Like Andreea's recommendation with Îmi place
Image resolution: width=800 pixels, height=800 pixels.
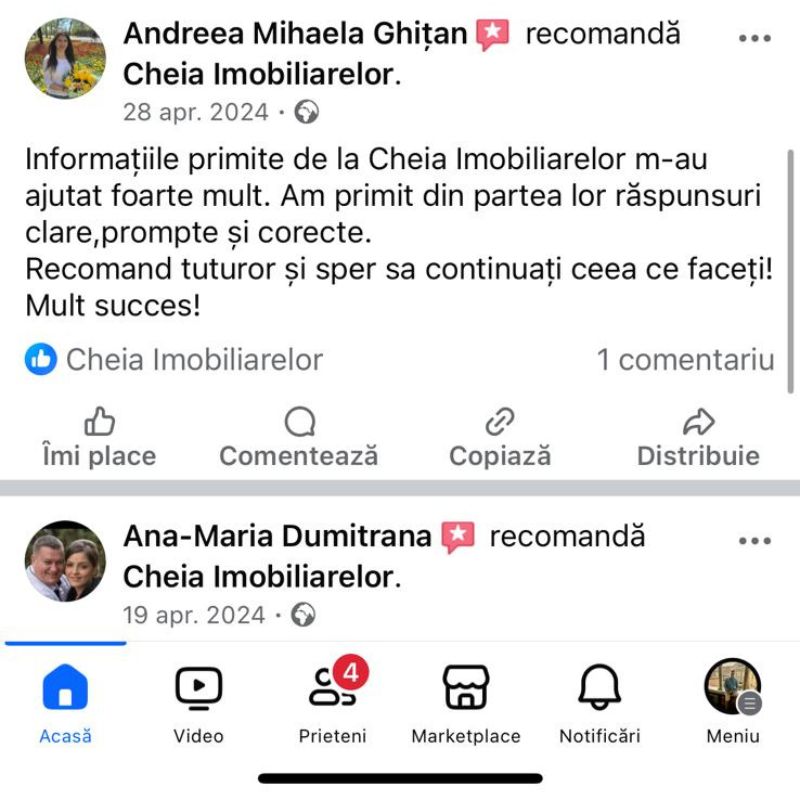click(x=99, y=438)
